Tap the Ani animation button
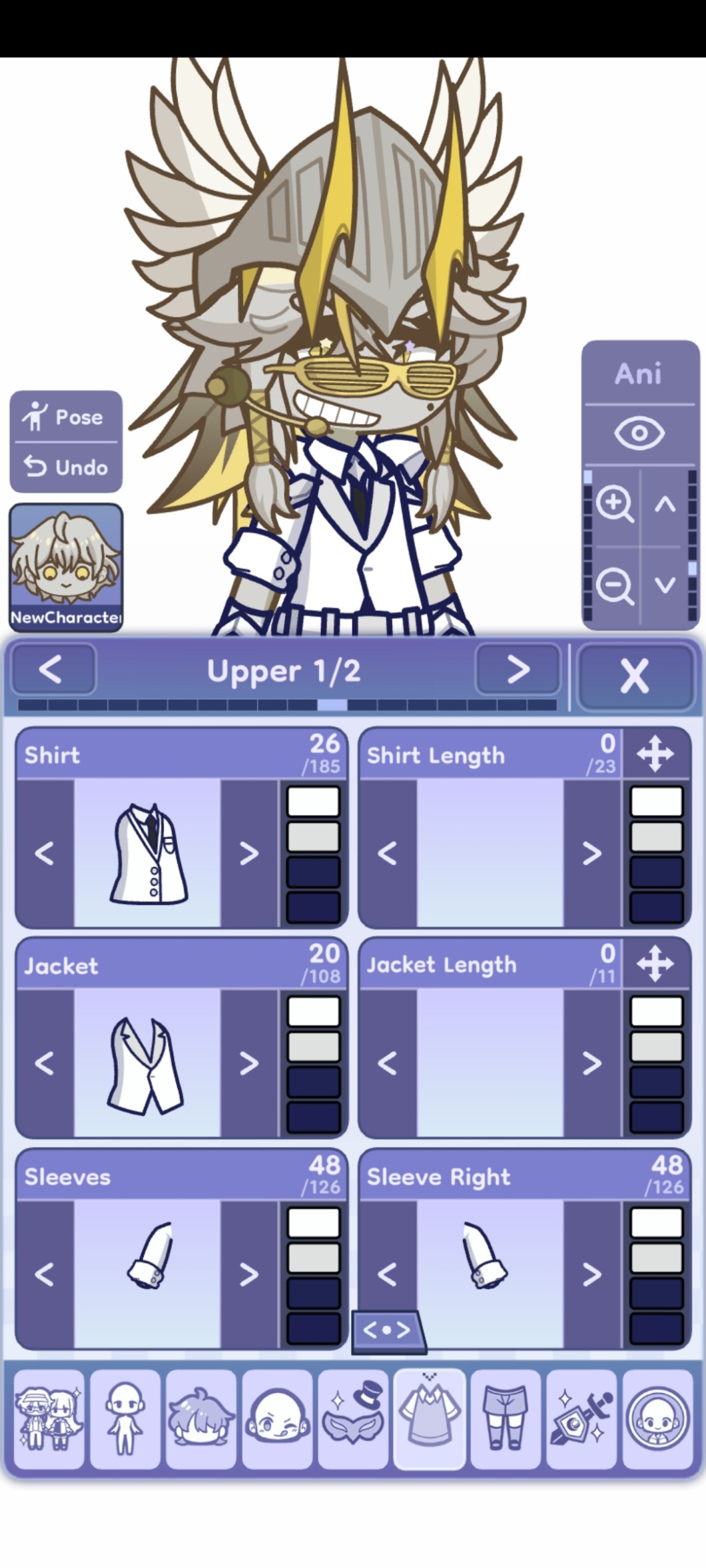This screenshot has height=1568, width=706. coord(639,374)
